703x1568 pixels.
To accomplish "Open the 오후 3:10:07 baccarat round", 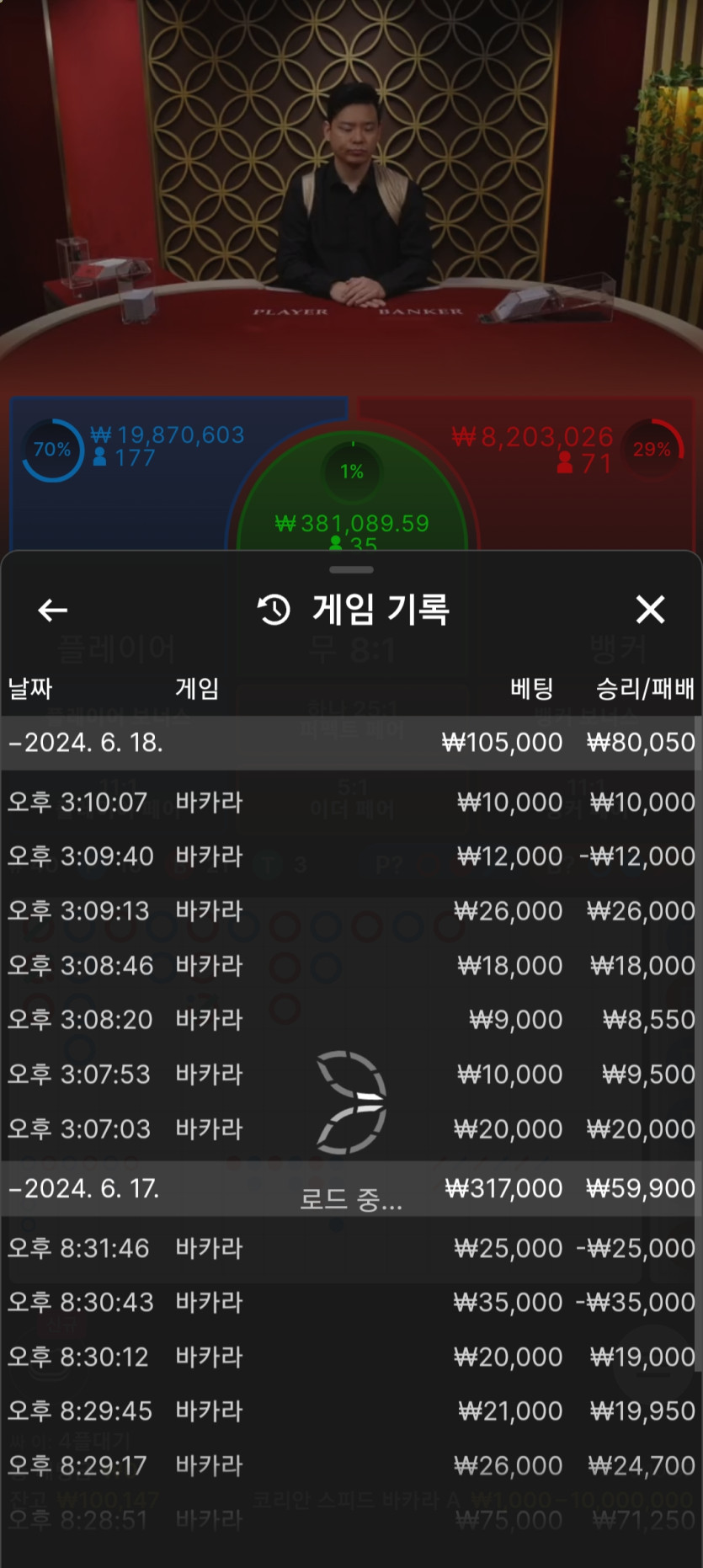I will click(x=351, y=802).
